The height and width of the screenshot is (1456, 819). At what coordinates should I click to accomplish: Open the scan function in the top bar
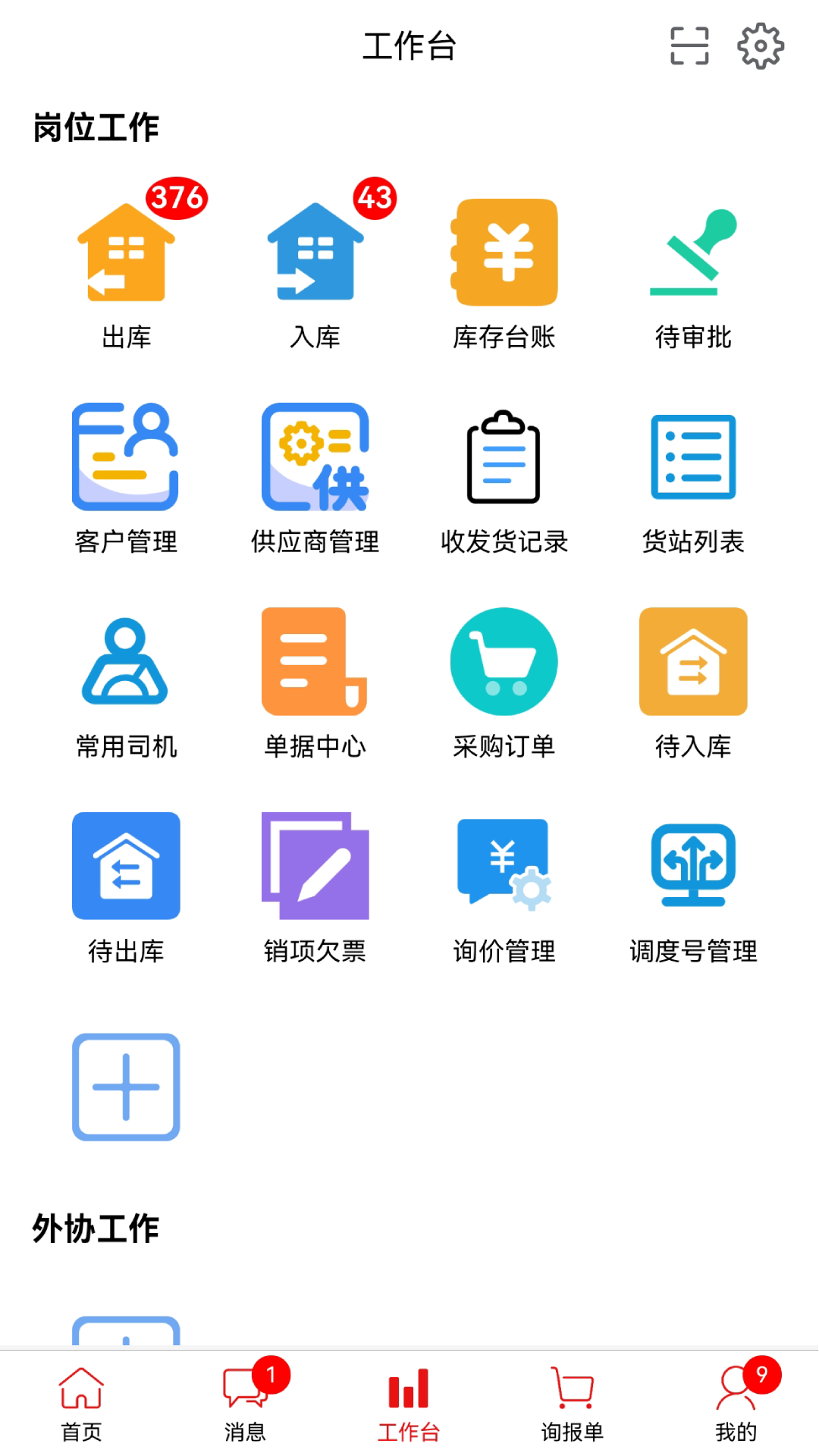[691, 45]
